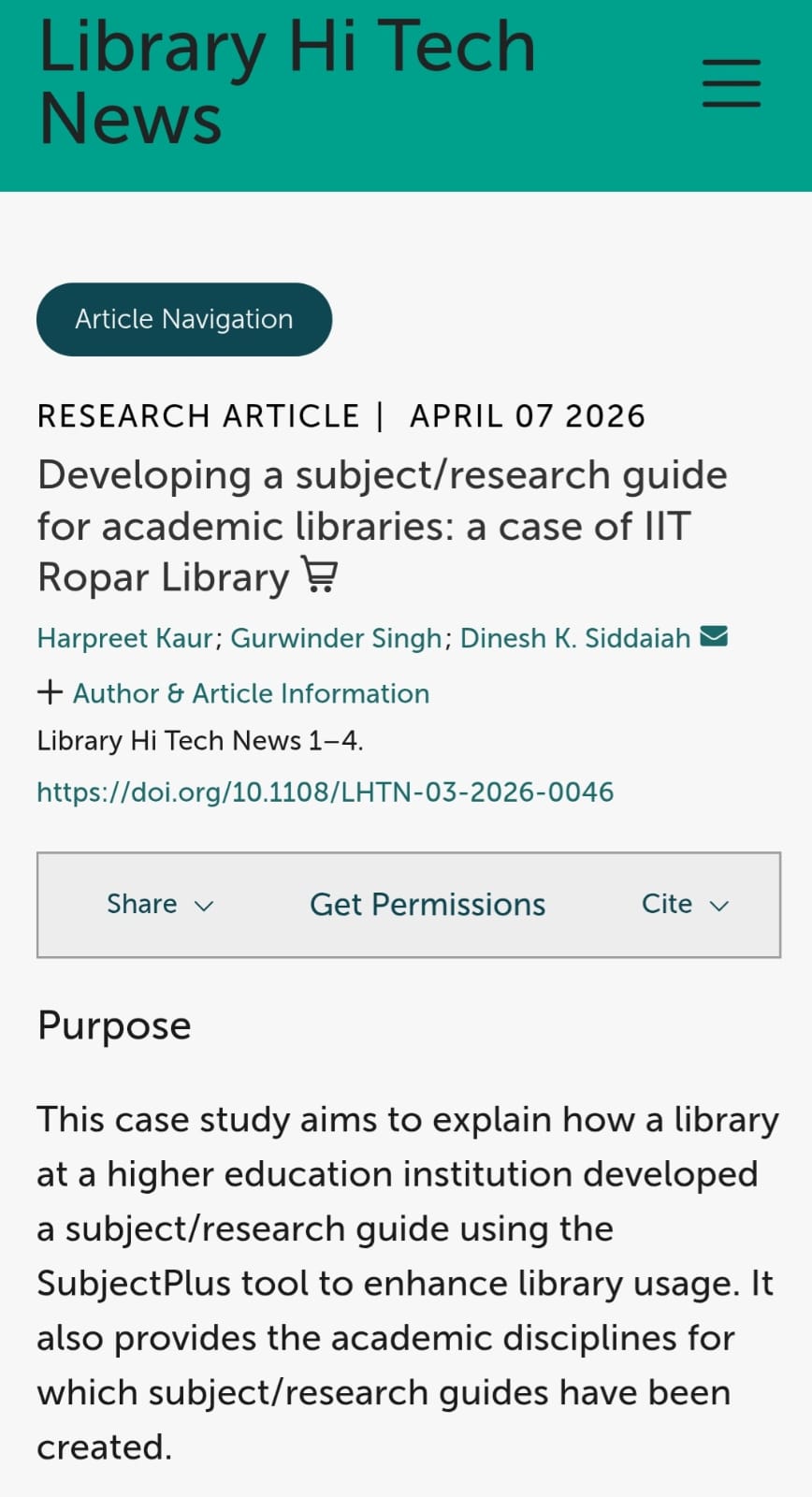This screenshot has width=812, height=1497.
Task: Tap the Article Navigation button
Action: [x=184, y=319]
